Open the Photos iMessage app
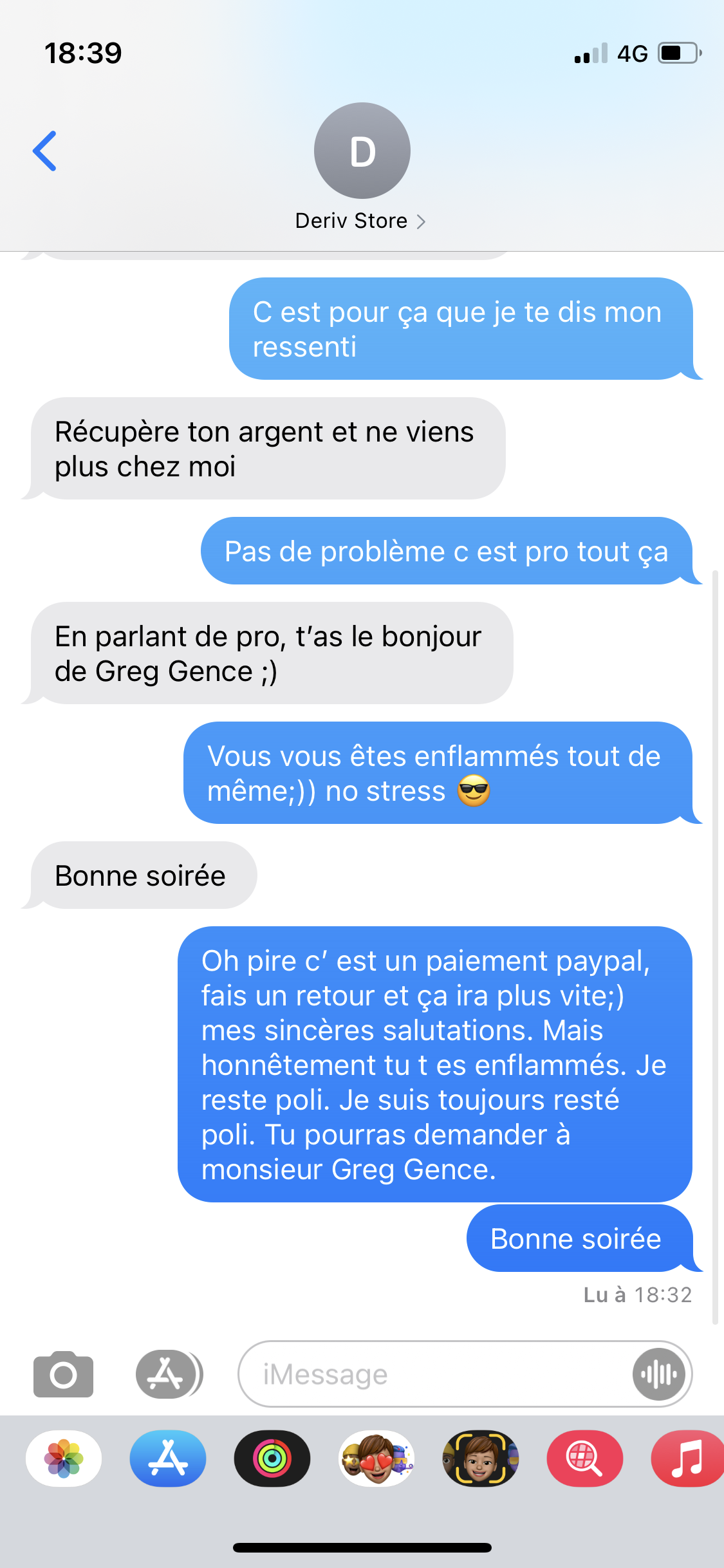Screen dimensions: 724x1568 pyautogui.click(x=64, y=1459)
